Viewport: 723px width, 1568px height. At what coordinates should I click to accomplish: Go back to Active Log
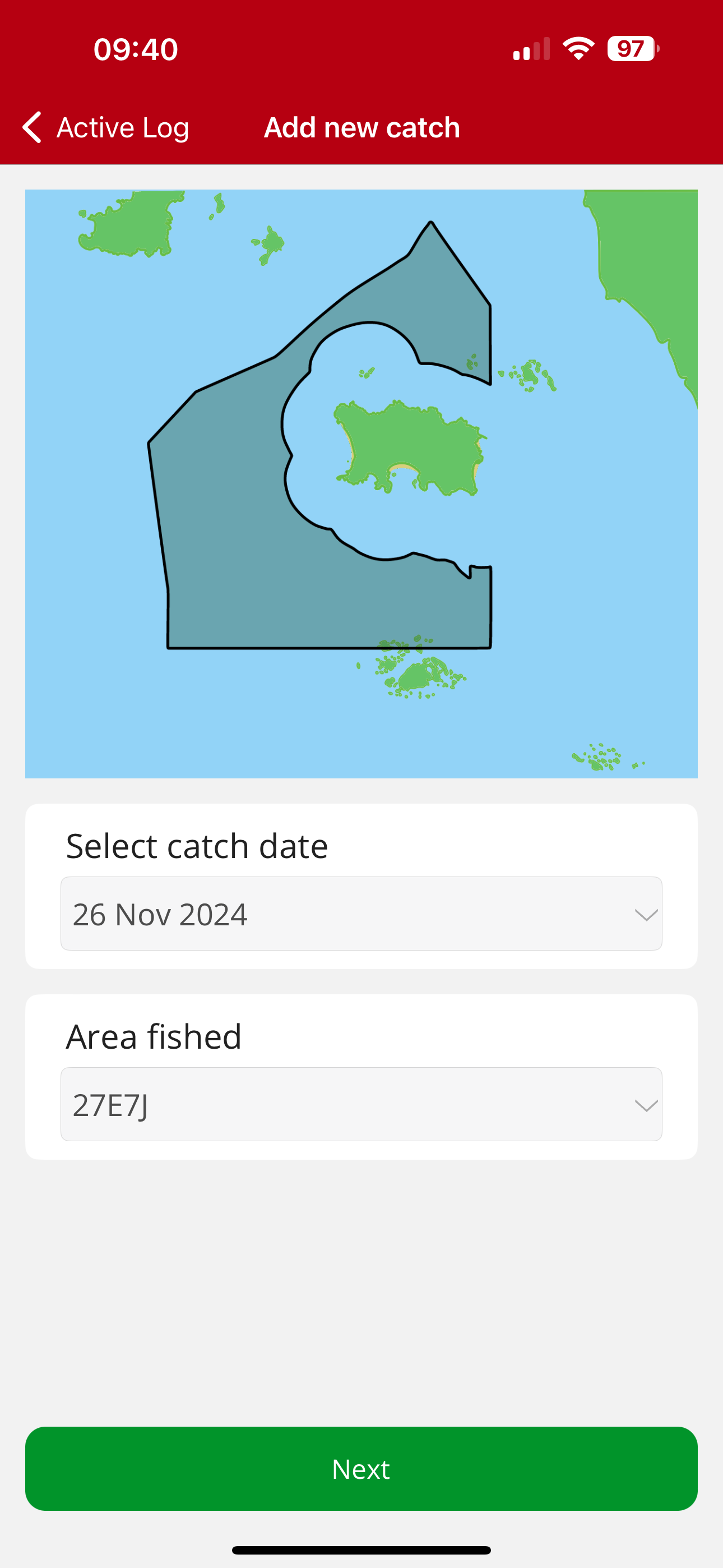click(105, 127)
